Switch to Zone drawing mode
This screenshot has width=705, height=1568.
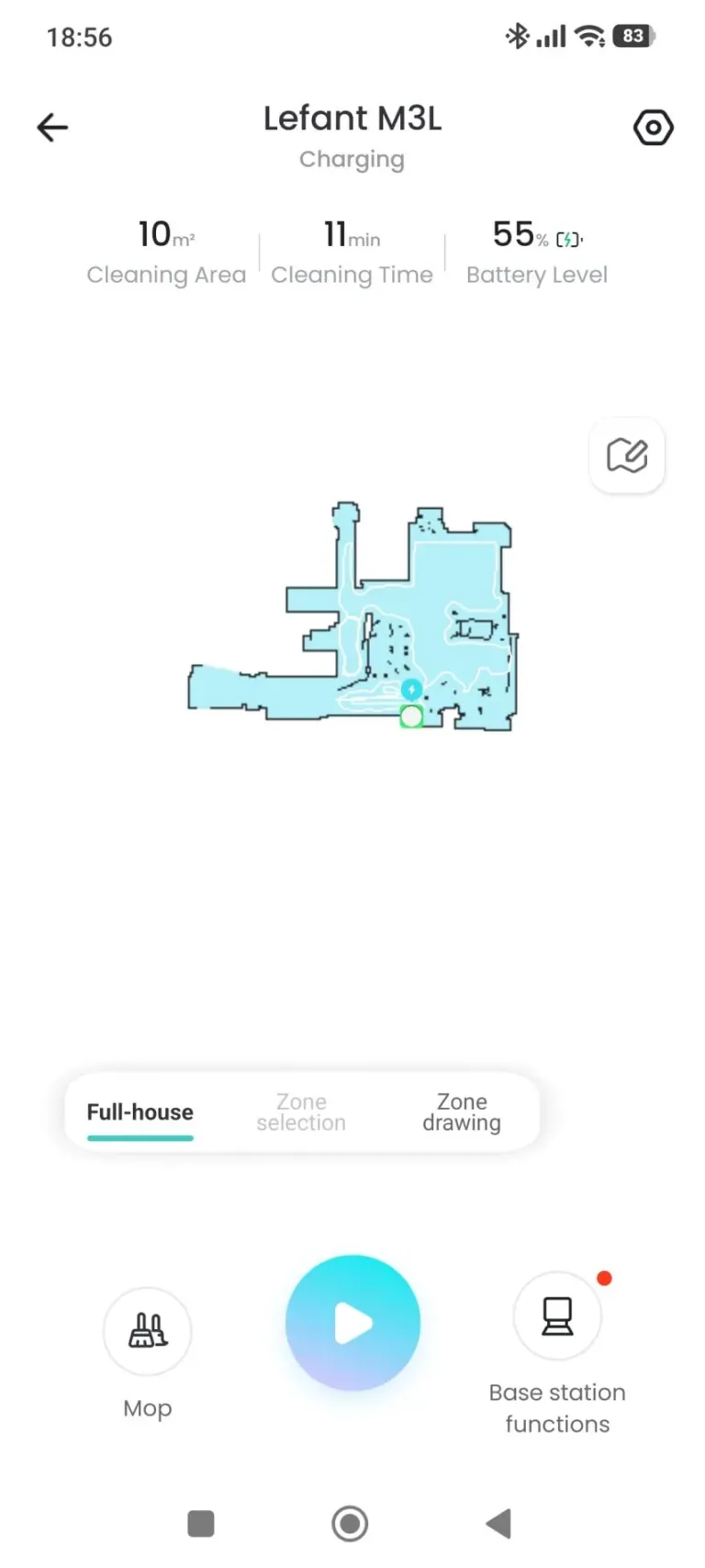pos(462,1112)
